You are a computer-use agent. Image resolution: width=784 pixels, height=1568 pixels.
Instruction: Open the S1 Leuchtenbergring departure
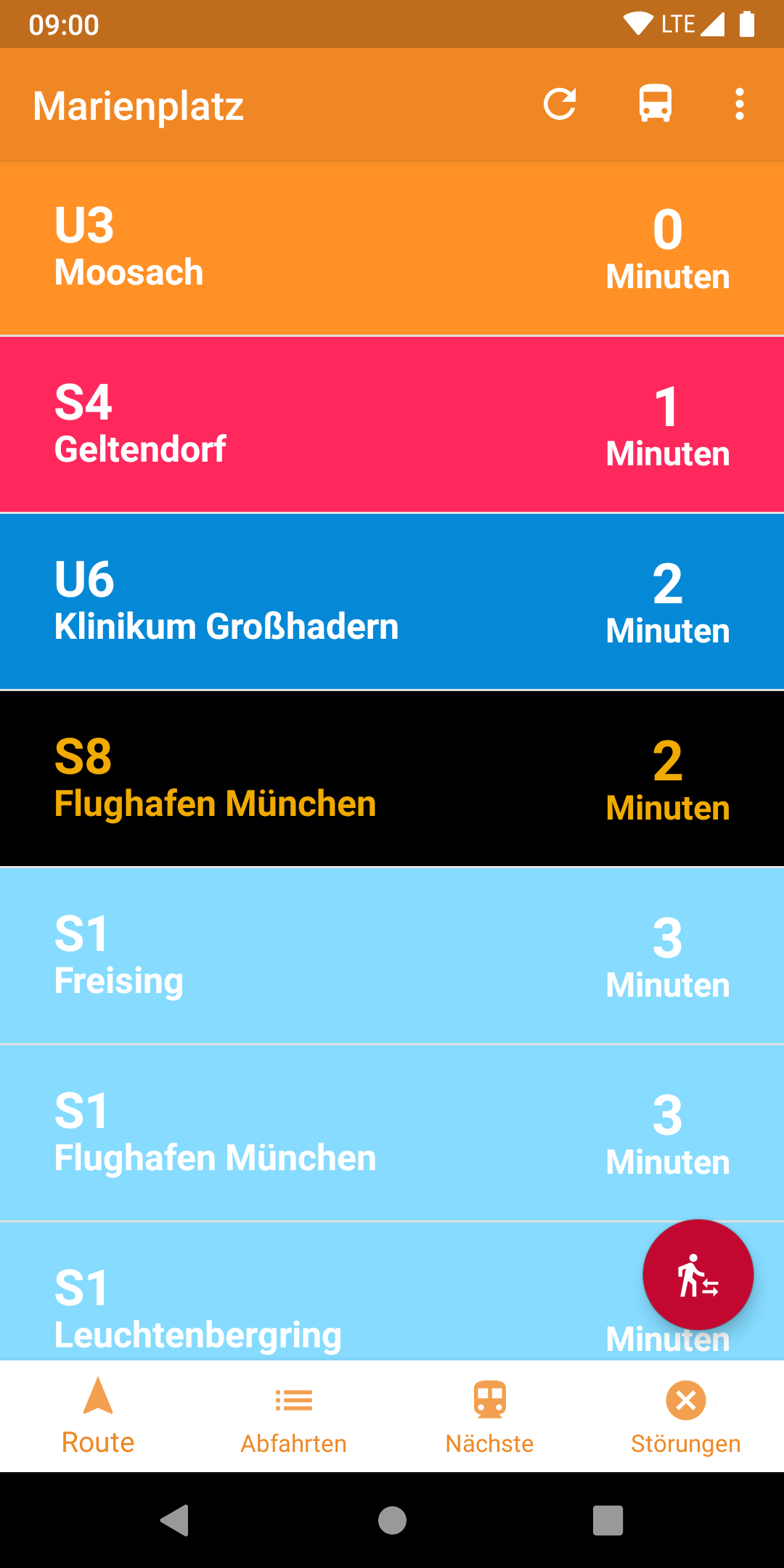(392, 1292)
